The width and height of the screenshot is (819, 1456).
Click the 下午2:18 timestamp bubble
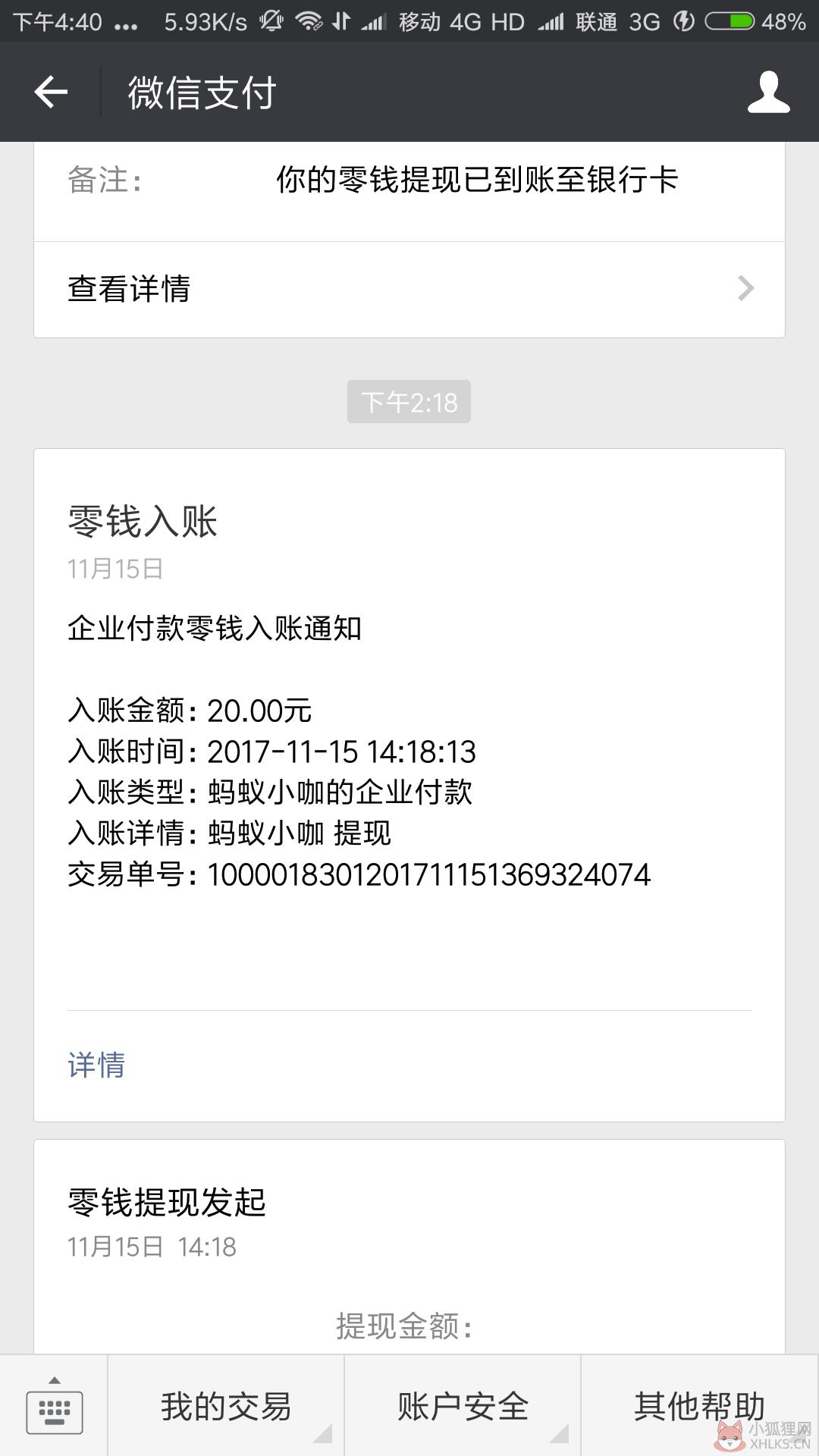409,402
